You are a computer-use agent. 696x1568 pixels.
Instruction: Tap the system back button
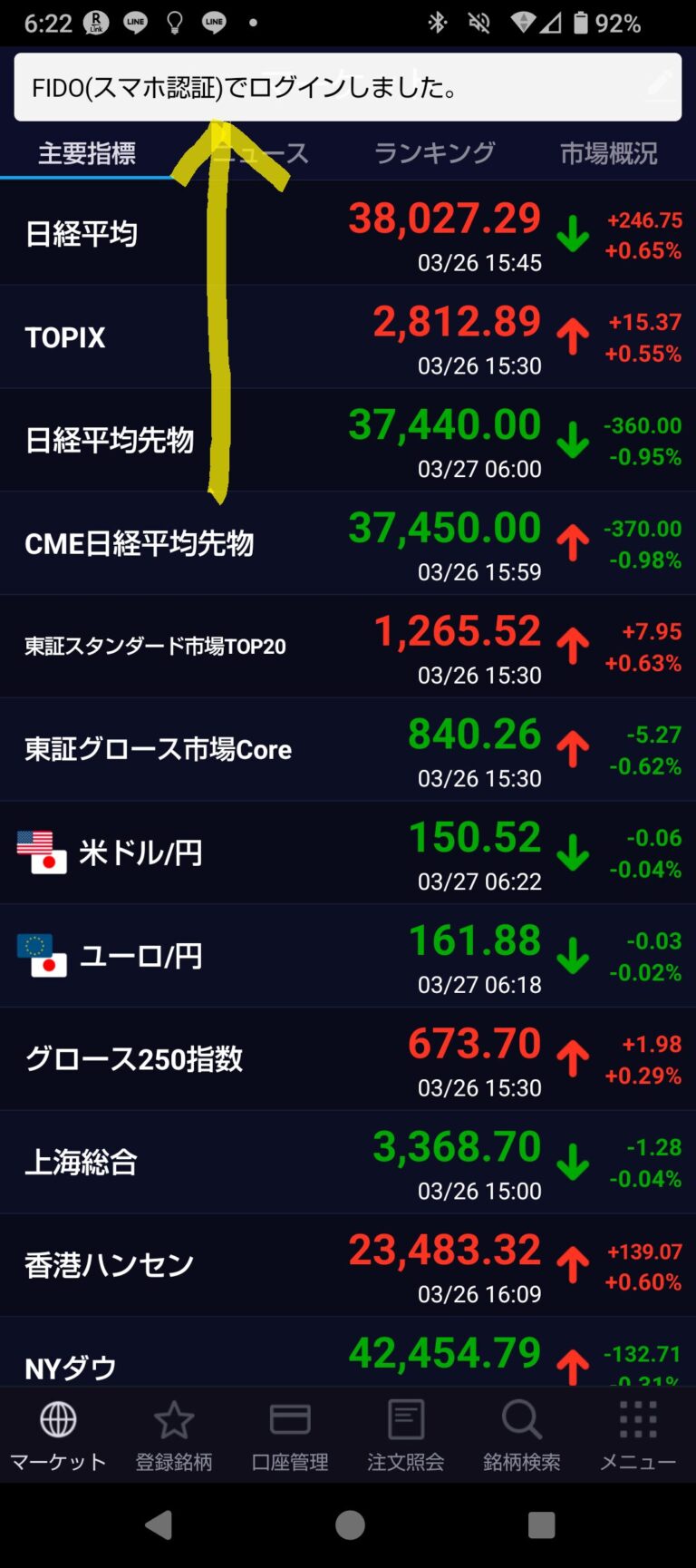coord(159,1525)
